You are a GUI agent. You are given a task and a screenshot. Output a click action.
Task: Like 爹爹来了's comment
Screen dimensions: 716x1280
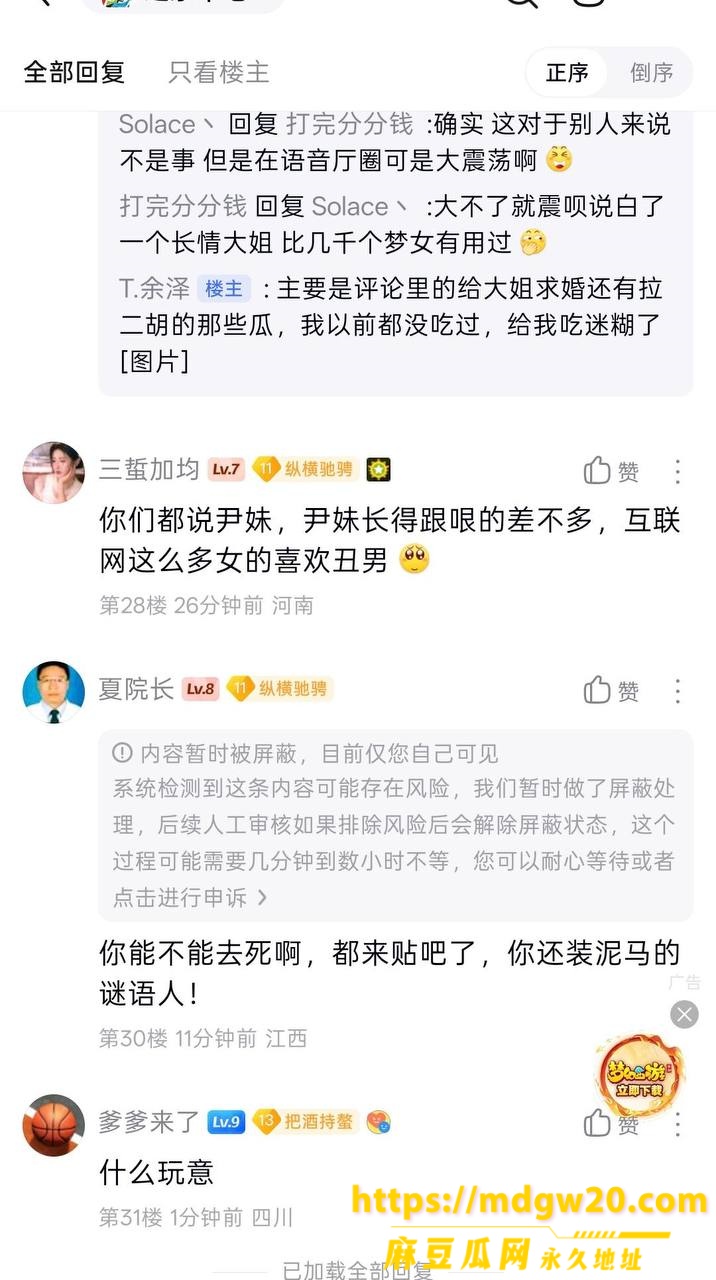pos(612,1123)
